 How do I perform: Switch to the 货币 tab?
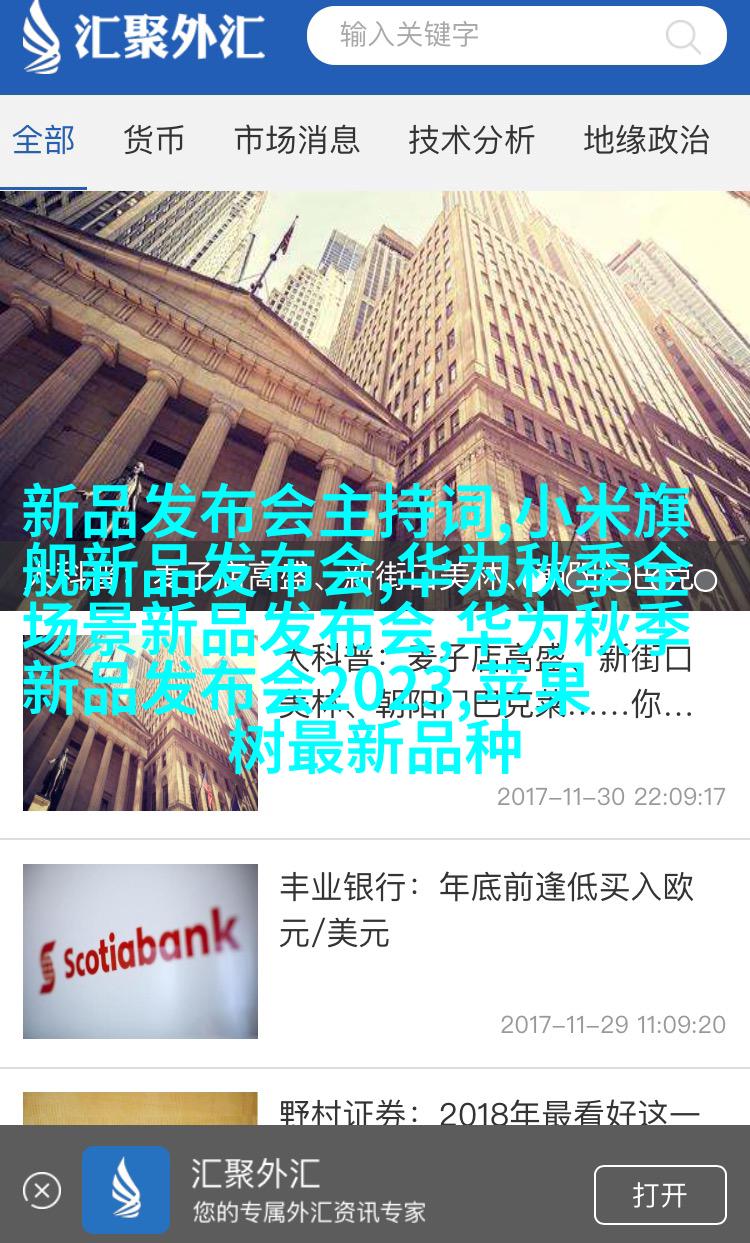(x=153, y=140)
